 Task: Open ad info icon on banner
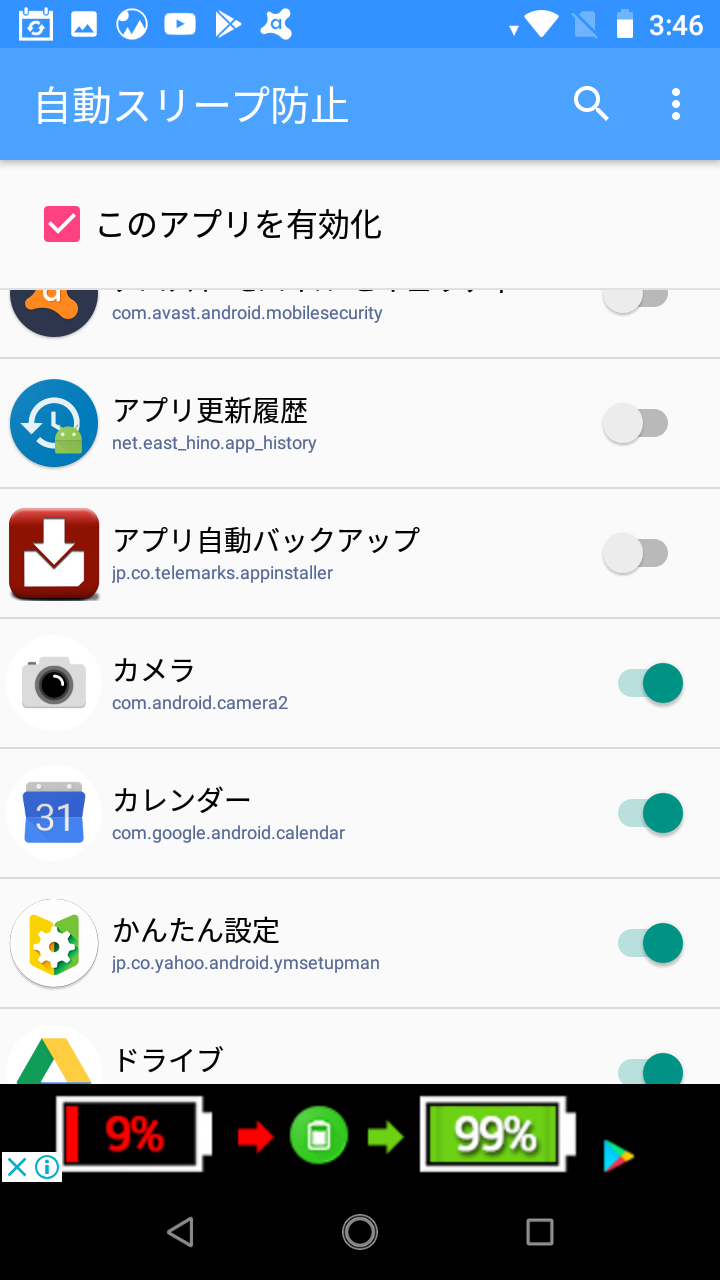tap(47, 1167)
